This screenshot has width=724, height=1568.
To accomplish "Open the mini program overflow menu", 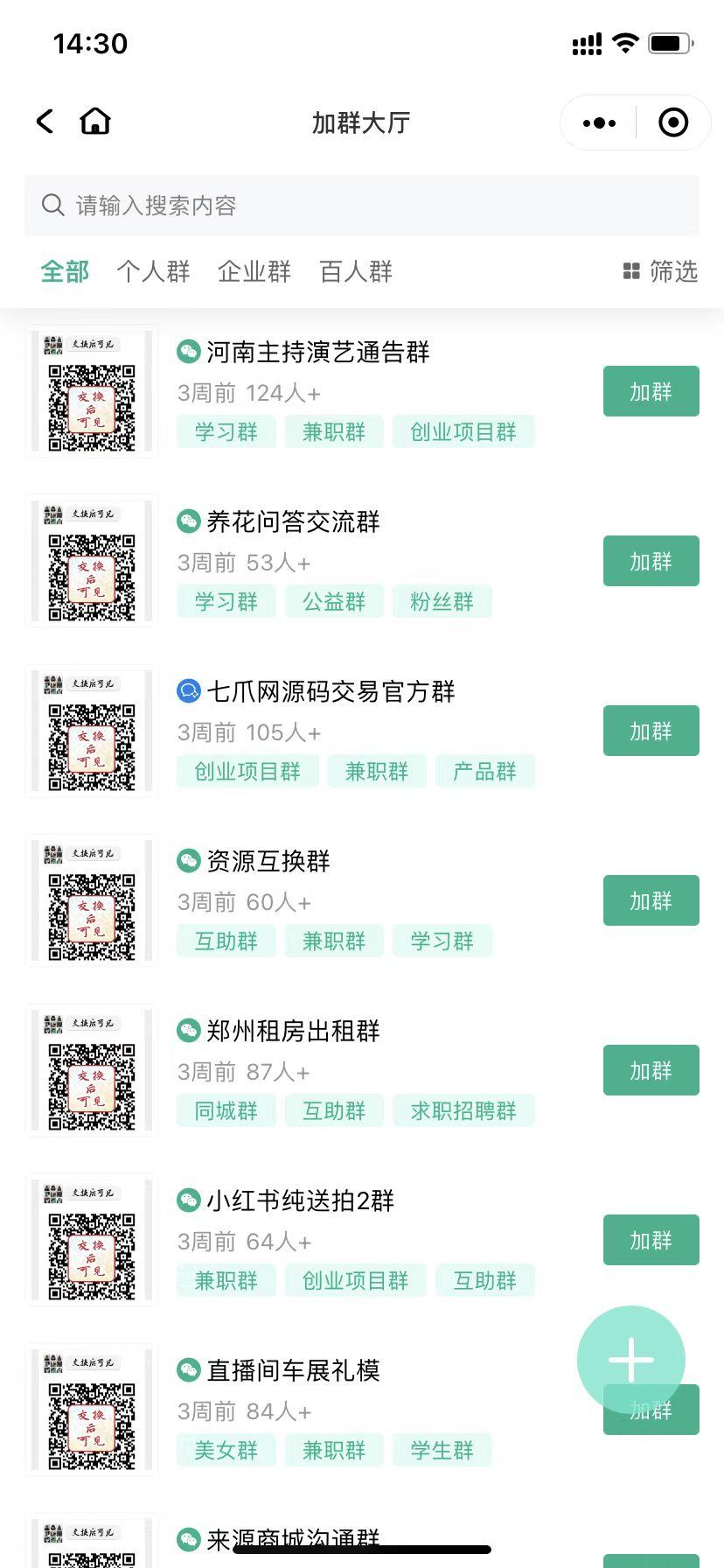I will (x=599, y=123).
